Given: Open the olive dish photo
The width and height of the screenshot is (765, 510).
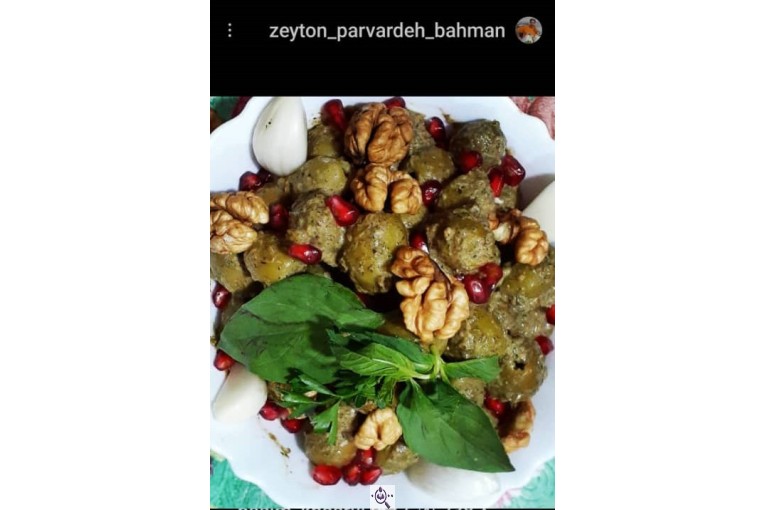Looking at the screenshot, I should click(x=382, y=300).
